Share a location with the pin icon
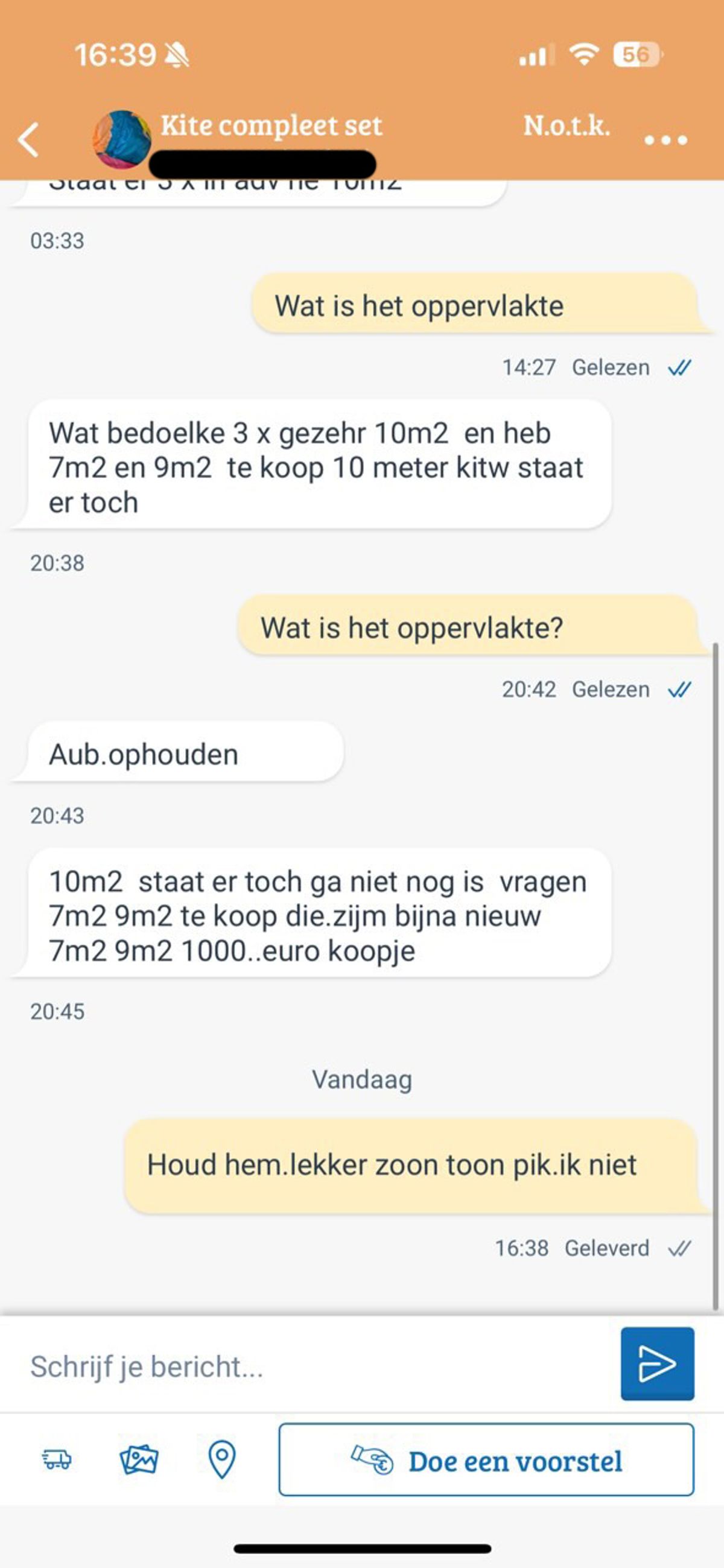 (x=221, y=1459)
